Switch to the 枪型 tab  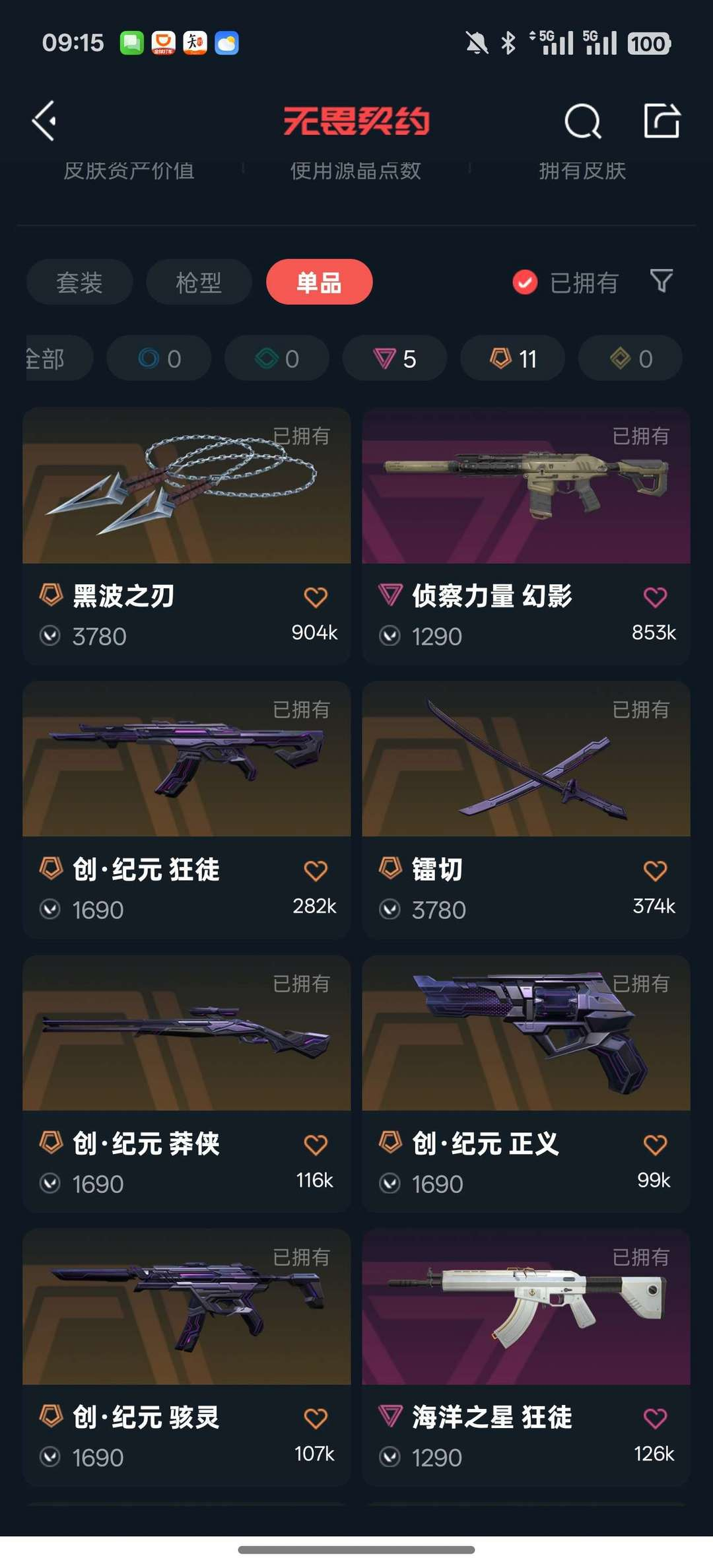[199, 282]
